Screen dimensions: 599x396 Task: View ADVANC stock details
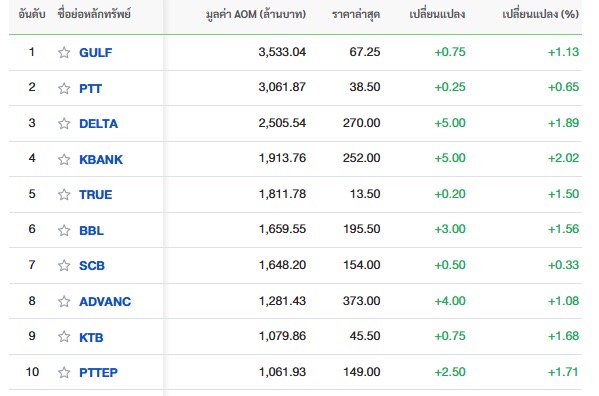coord(105,301)
